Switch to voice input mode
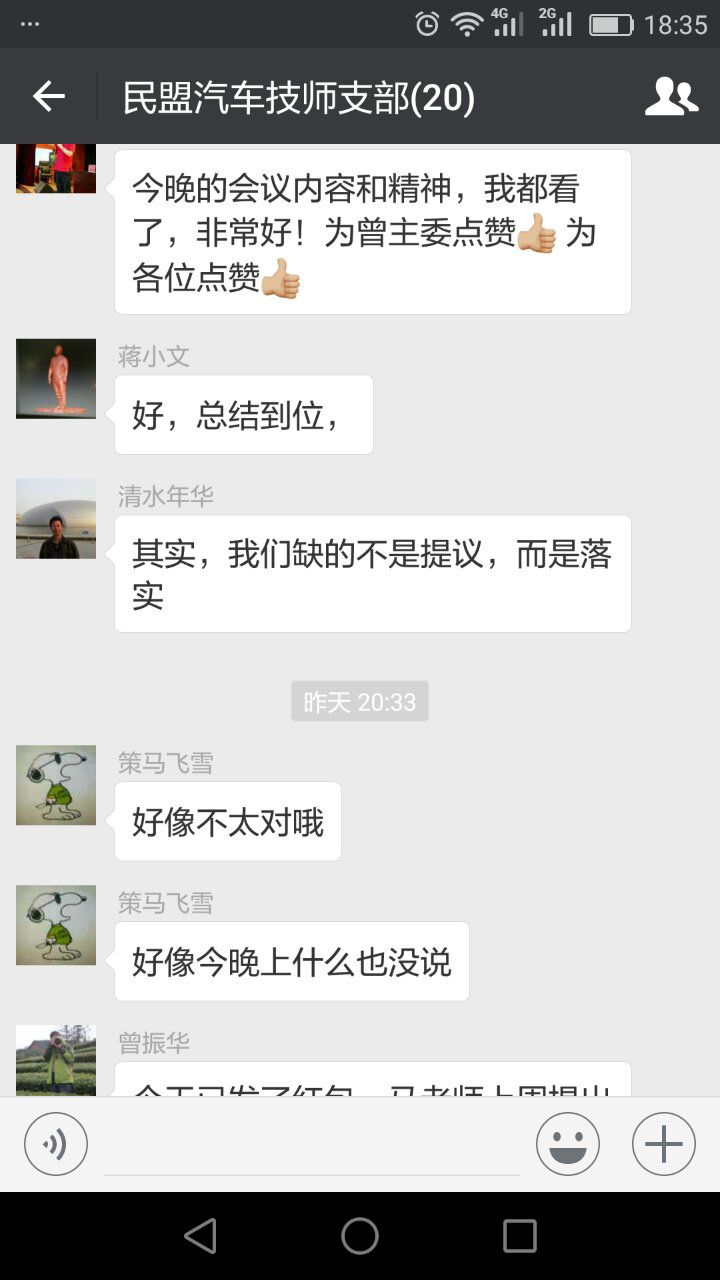The width and height of the screenshot is (720, 1280). click(56, 1144)
